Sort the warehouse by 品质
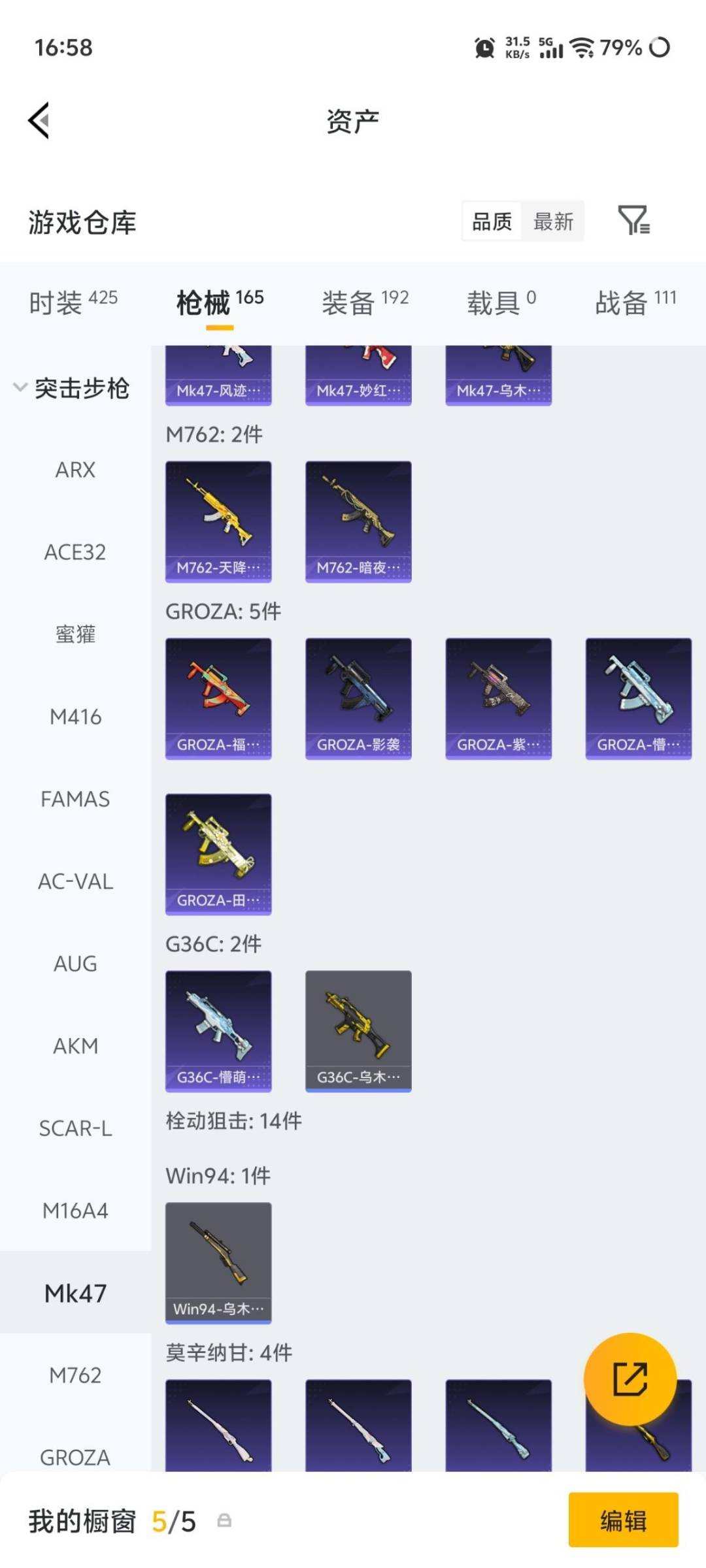Image resolution: width=706 pixels, height=1568 pixels. pyautogui.click(x=492, y=221)
